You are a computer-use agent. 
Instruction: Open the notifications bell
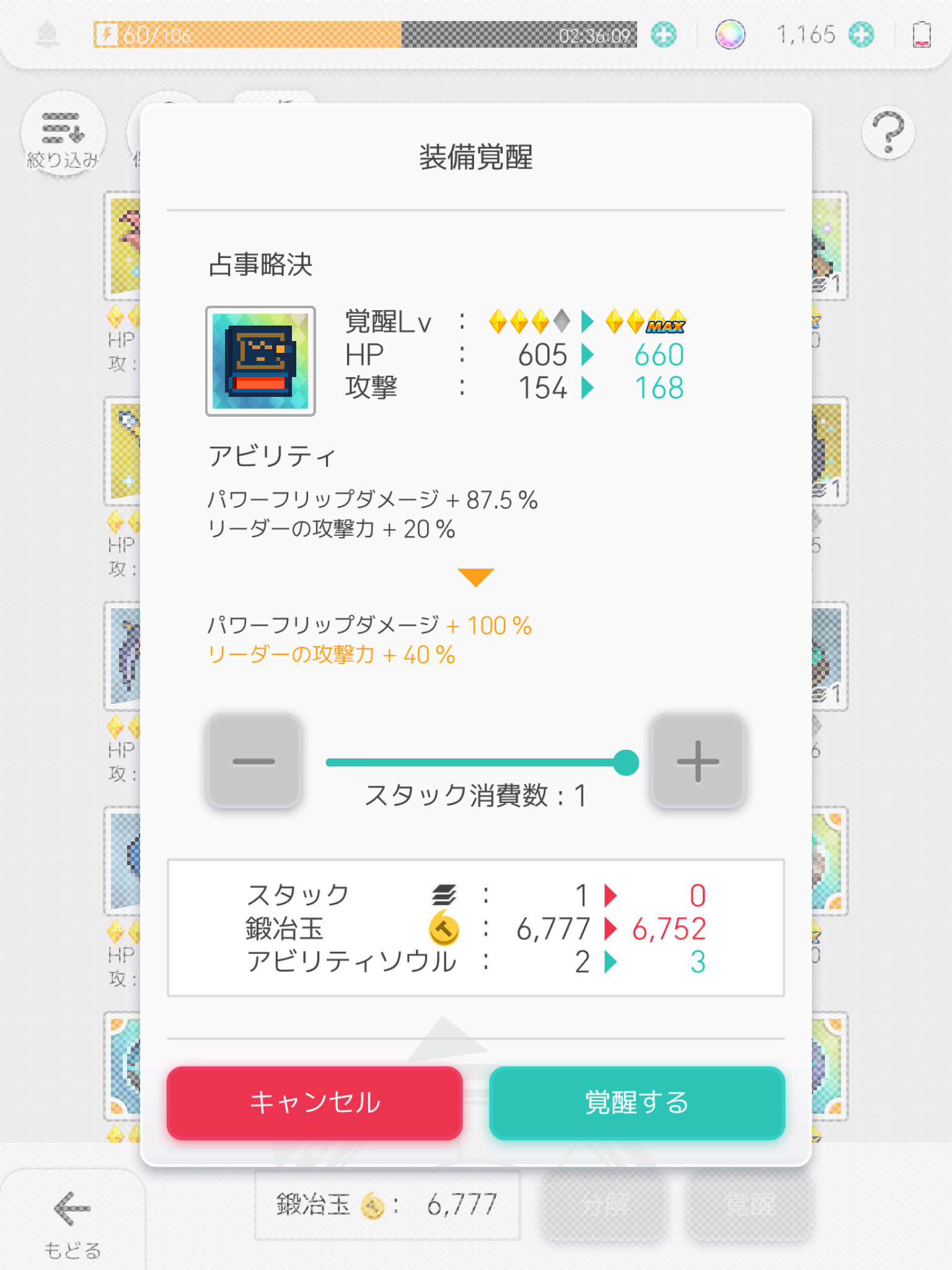48,35
